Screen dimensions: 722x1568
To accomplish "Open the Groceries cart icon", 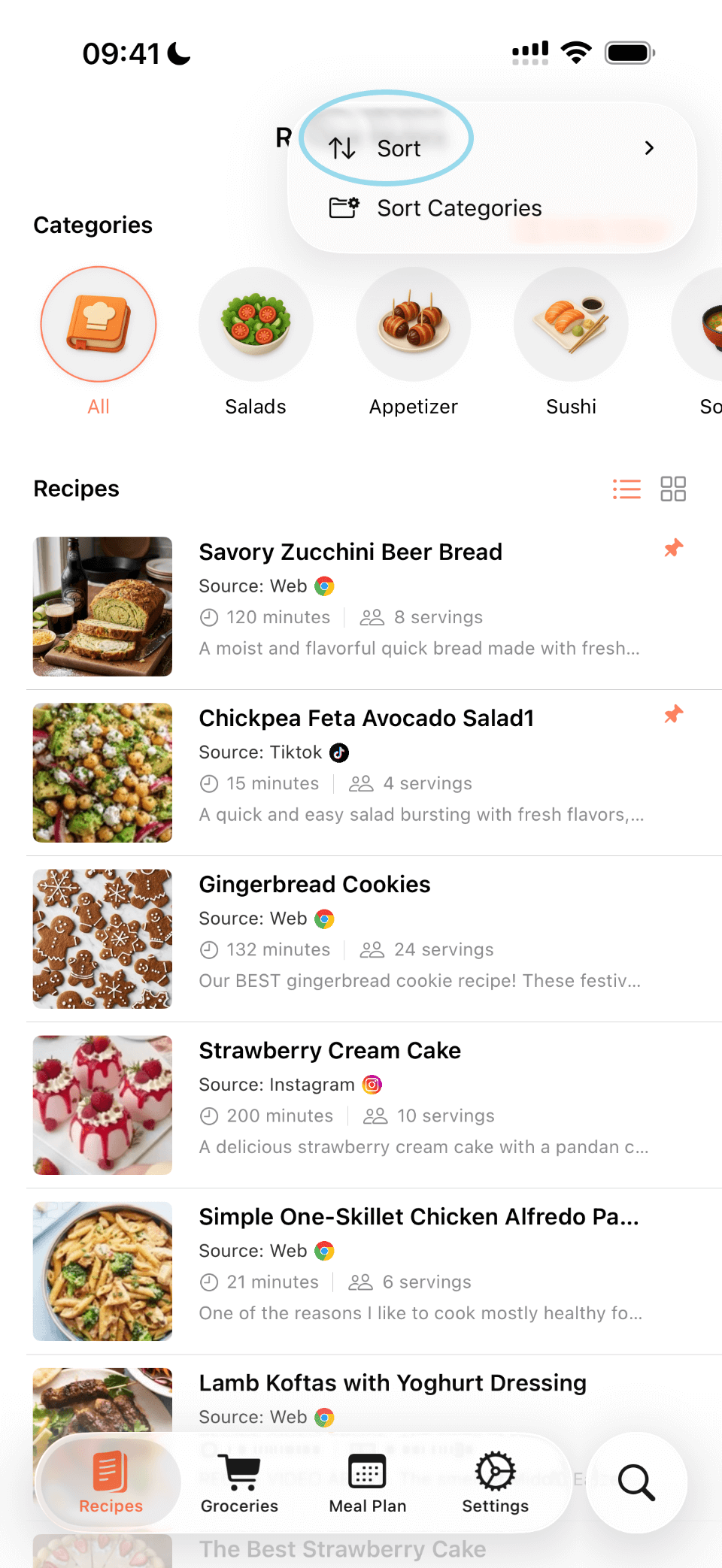I will [x=239, y=1472].
